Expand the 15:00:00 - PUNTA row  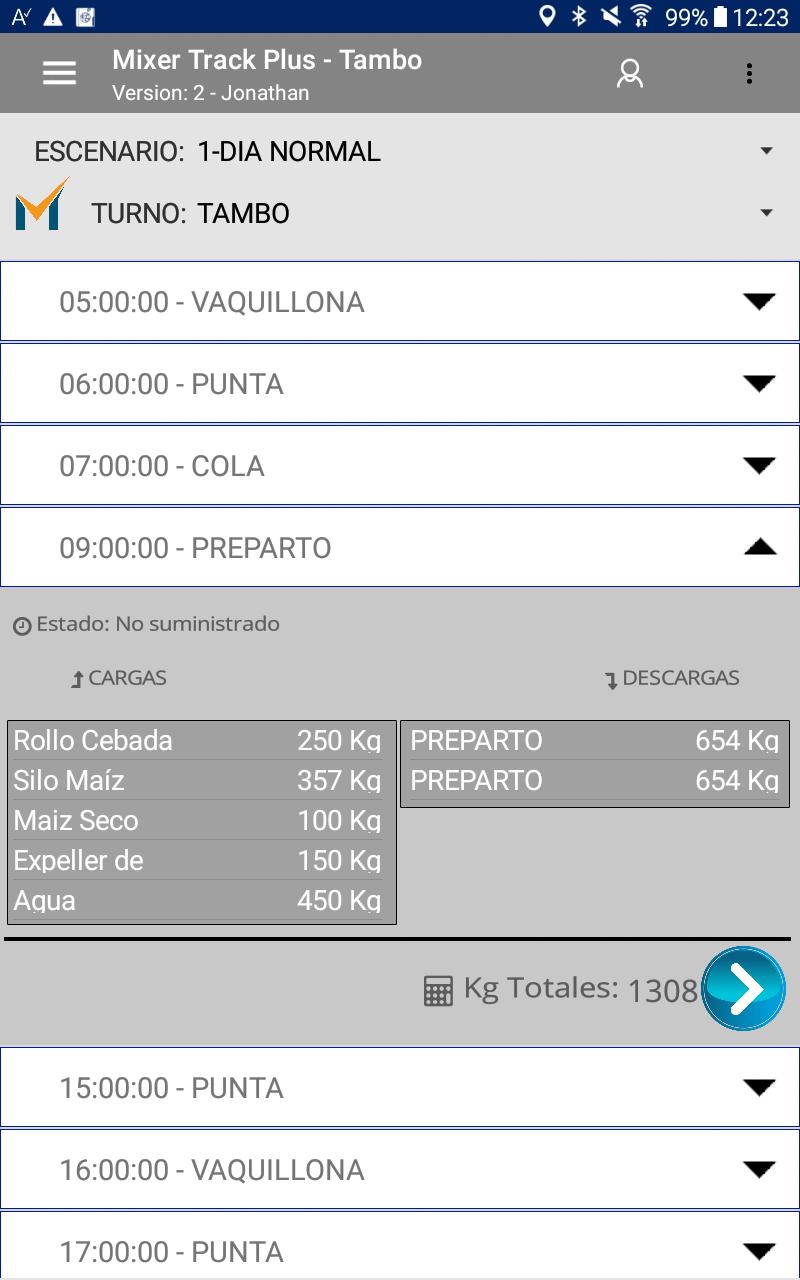click(x=400, y=1088)
